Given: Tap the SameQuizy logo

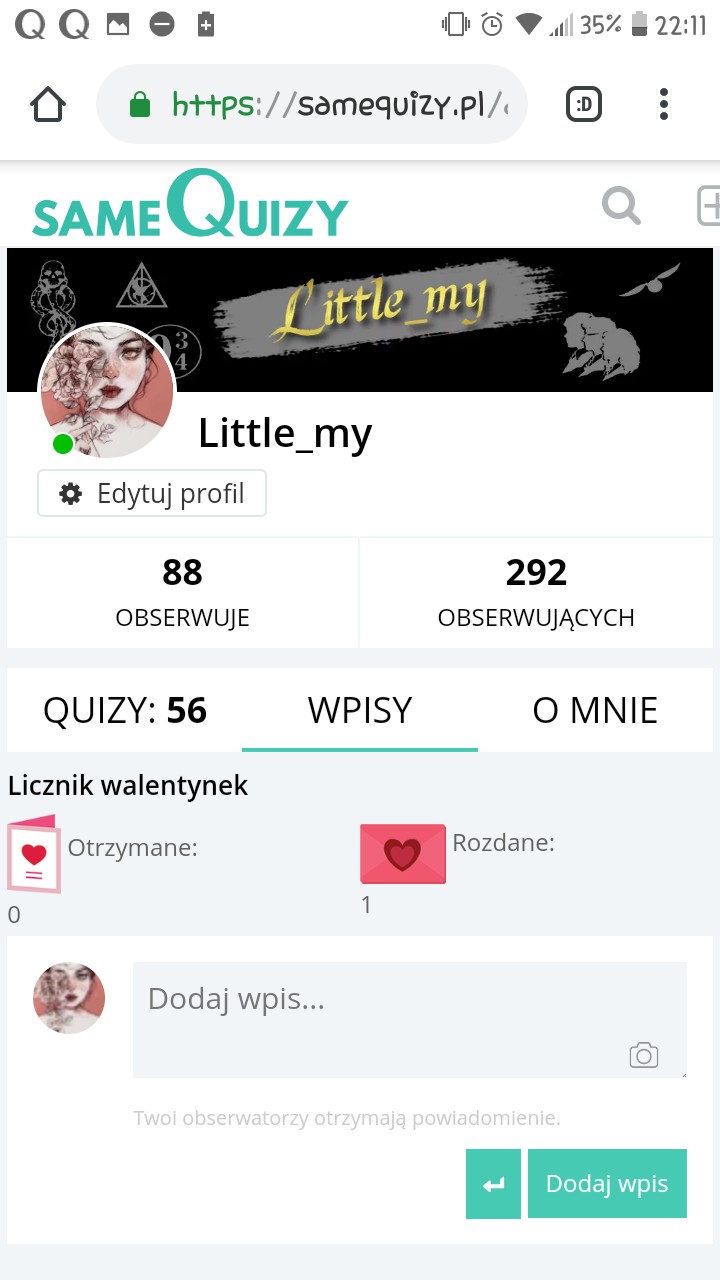Looking at the screenshot, I should (190, 207).
